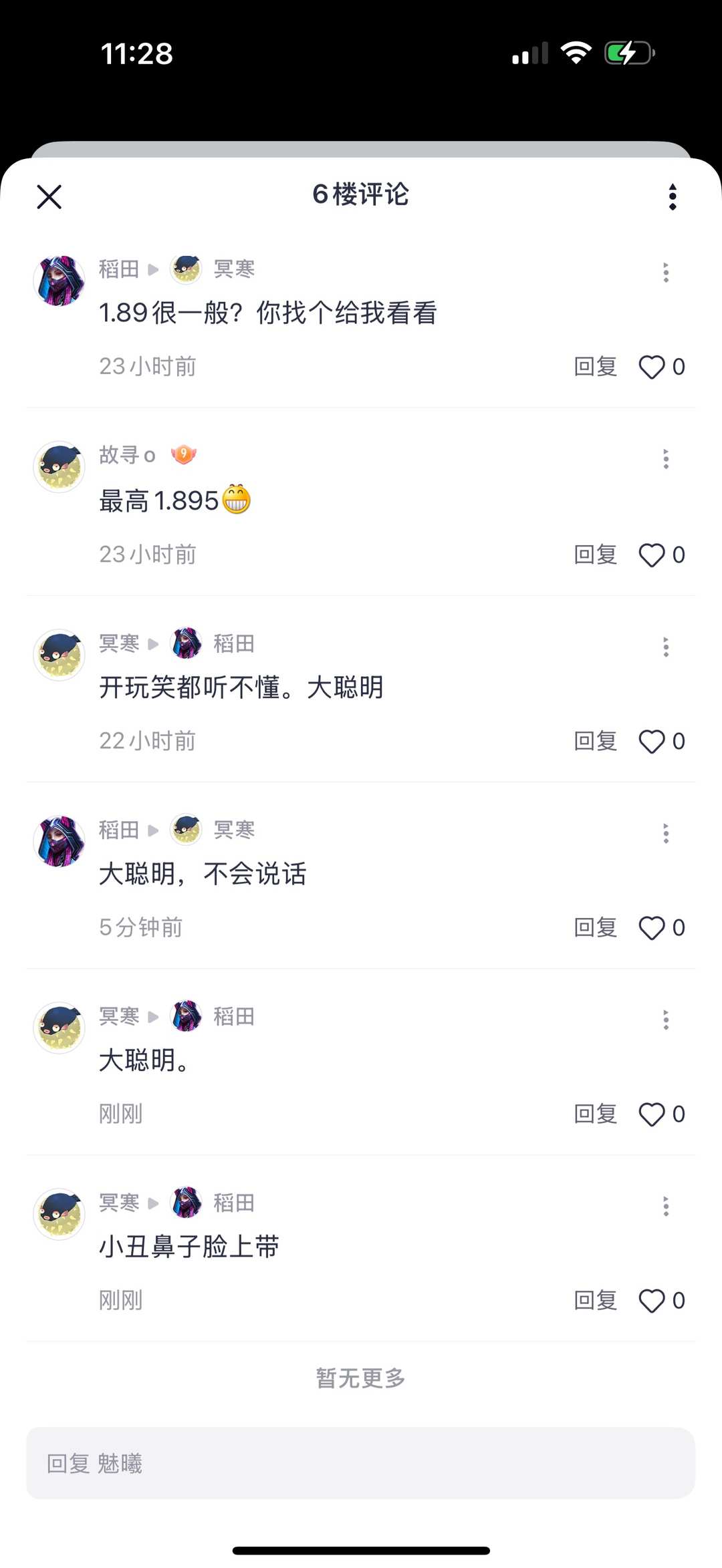Close the 6楼评论 panel

click(49, 197)
